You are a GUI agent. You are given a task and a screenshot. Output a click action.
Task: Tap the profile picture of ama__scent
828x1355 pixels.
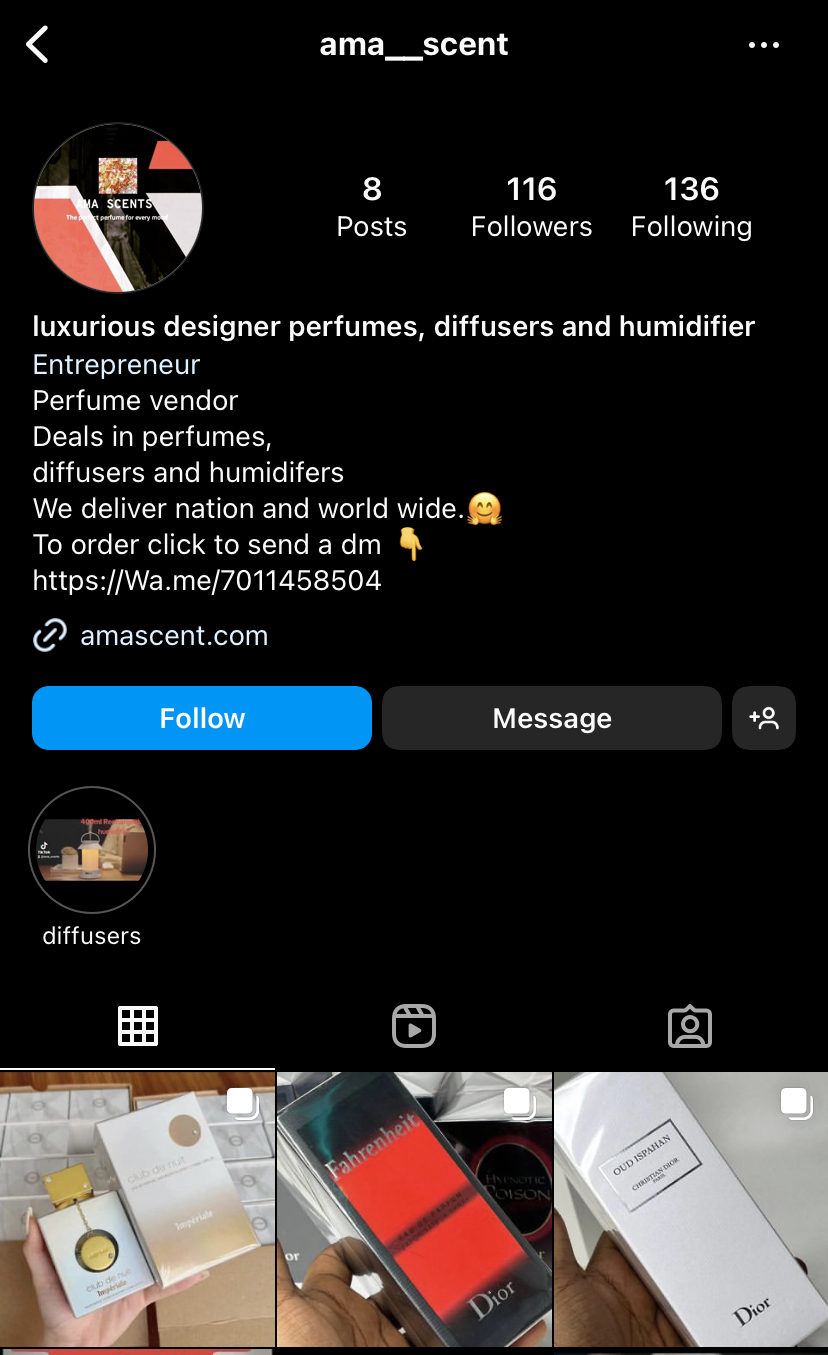coord(117,208)
